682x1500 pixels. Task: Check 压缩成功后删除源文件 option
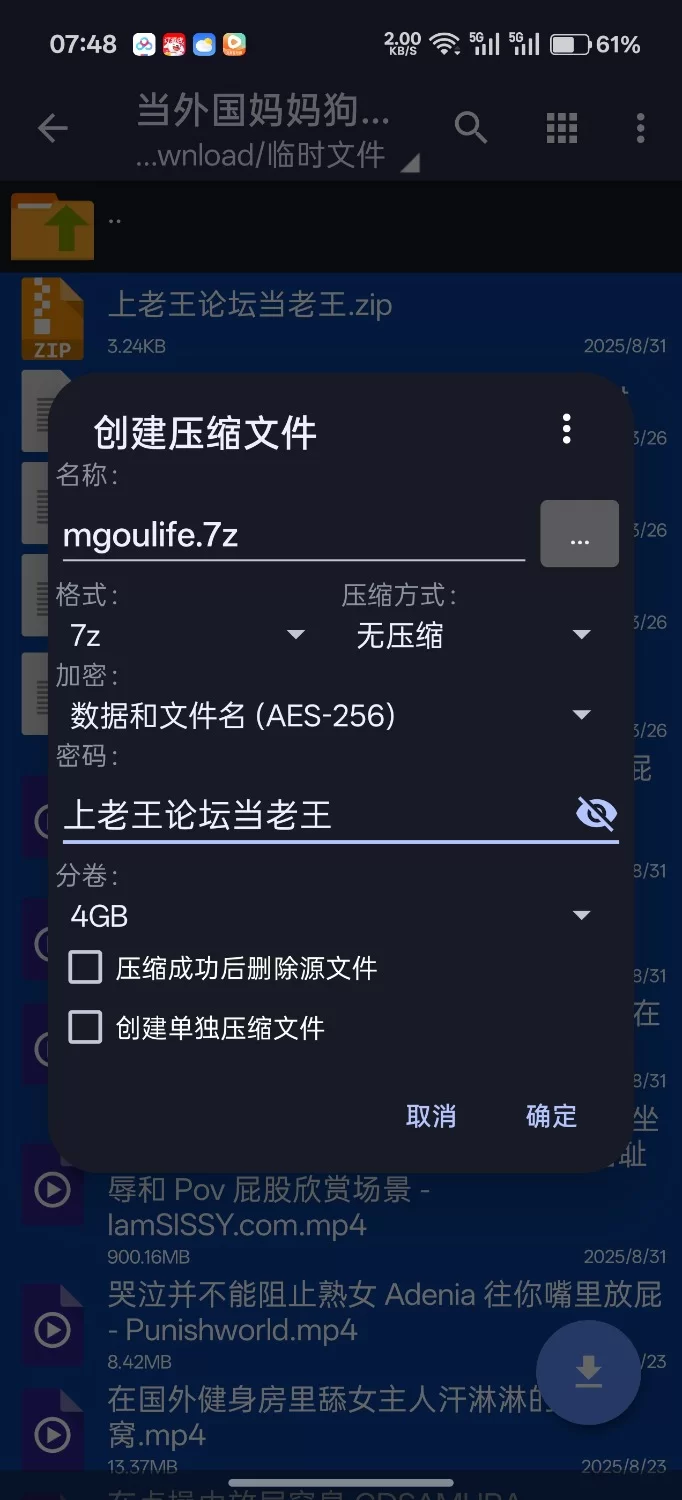click(x=86, y=968)
